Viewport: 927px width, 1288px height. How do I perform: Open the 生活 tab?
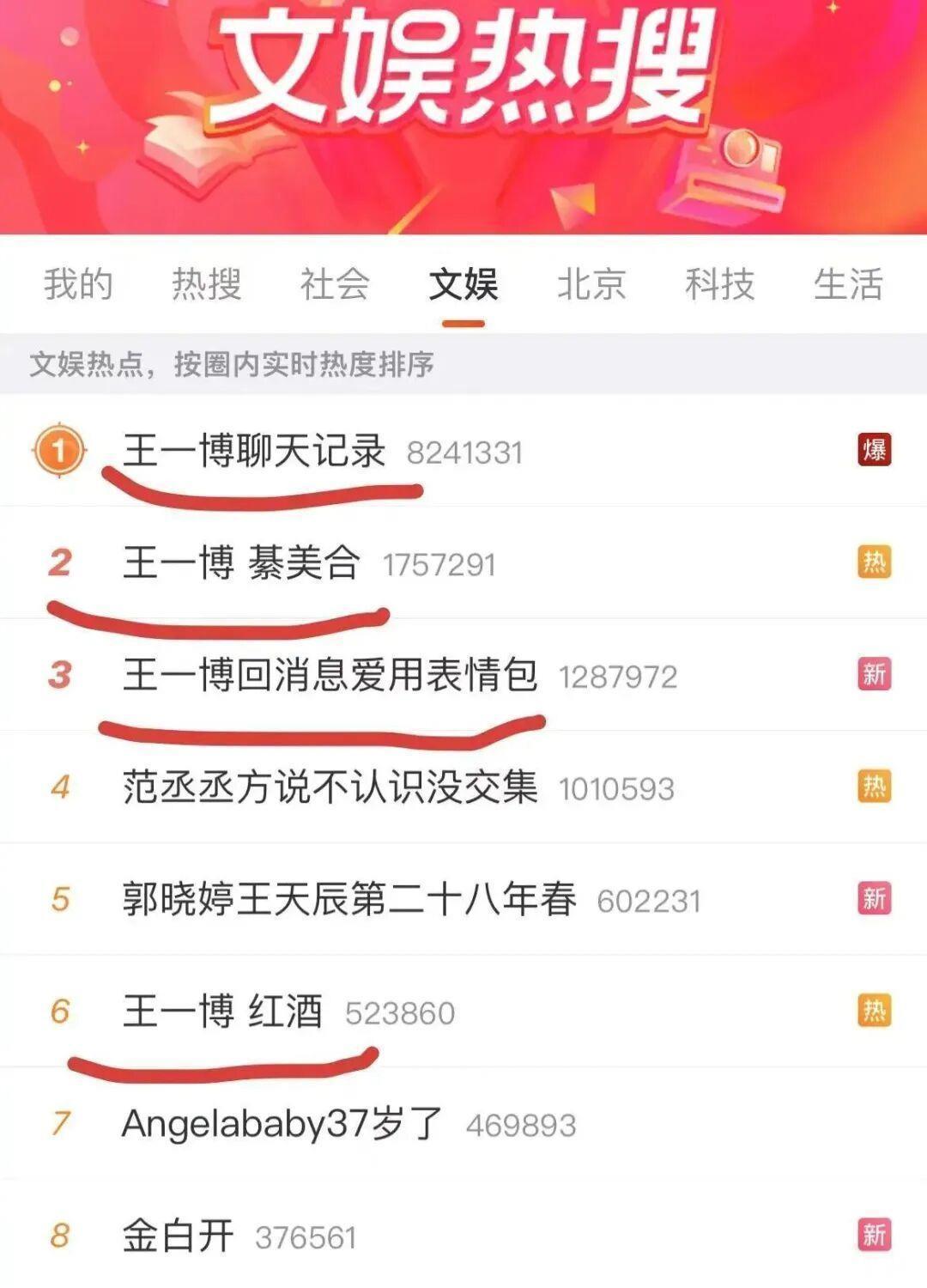(x=848, y=284)
